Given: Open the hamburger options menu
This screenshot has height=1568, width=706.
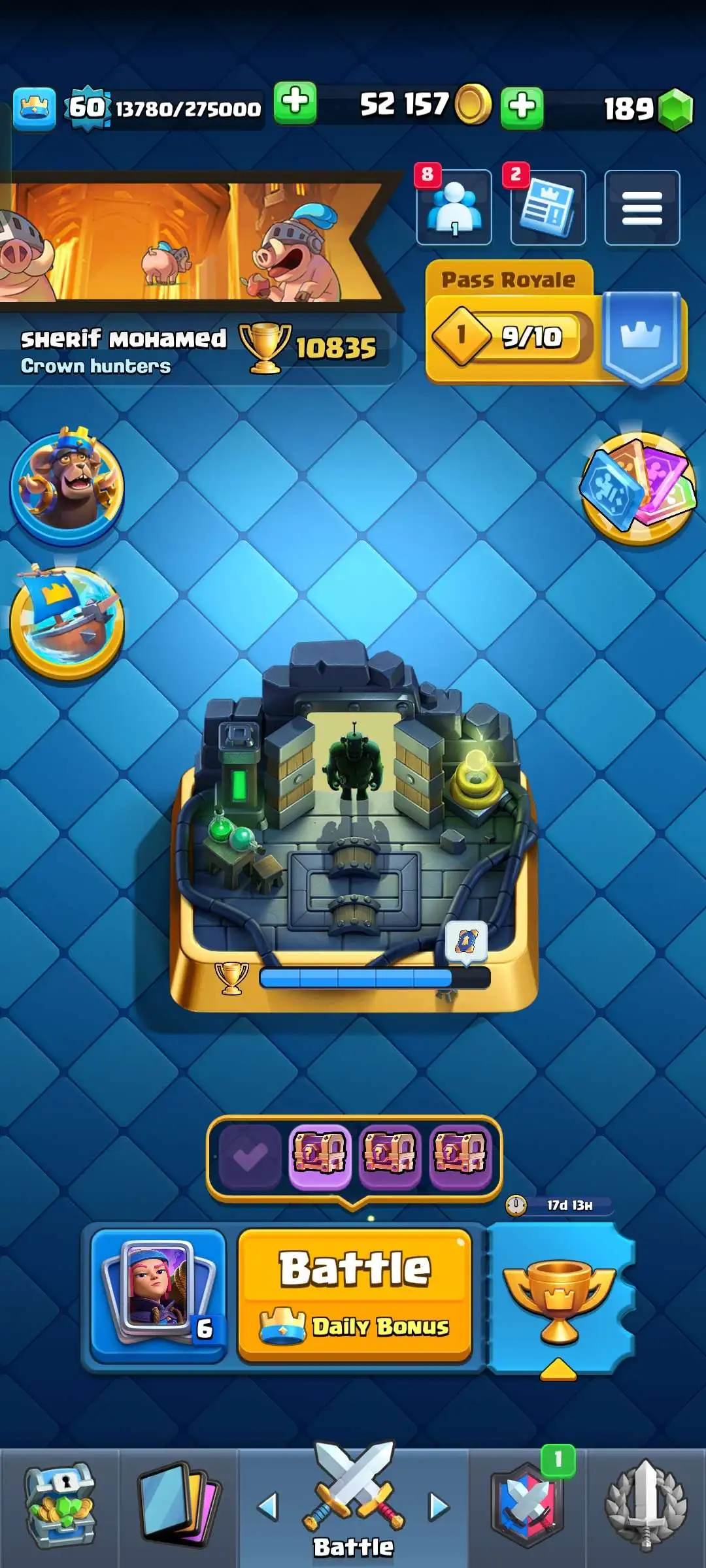Looking at the screenshot, I should 642,208.
